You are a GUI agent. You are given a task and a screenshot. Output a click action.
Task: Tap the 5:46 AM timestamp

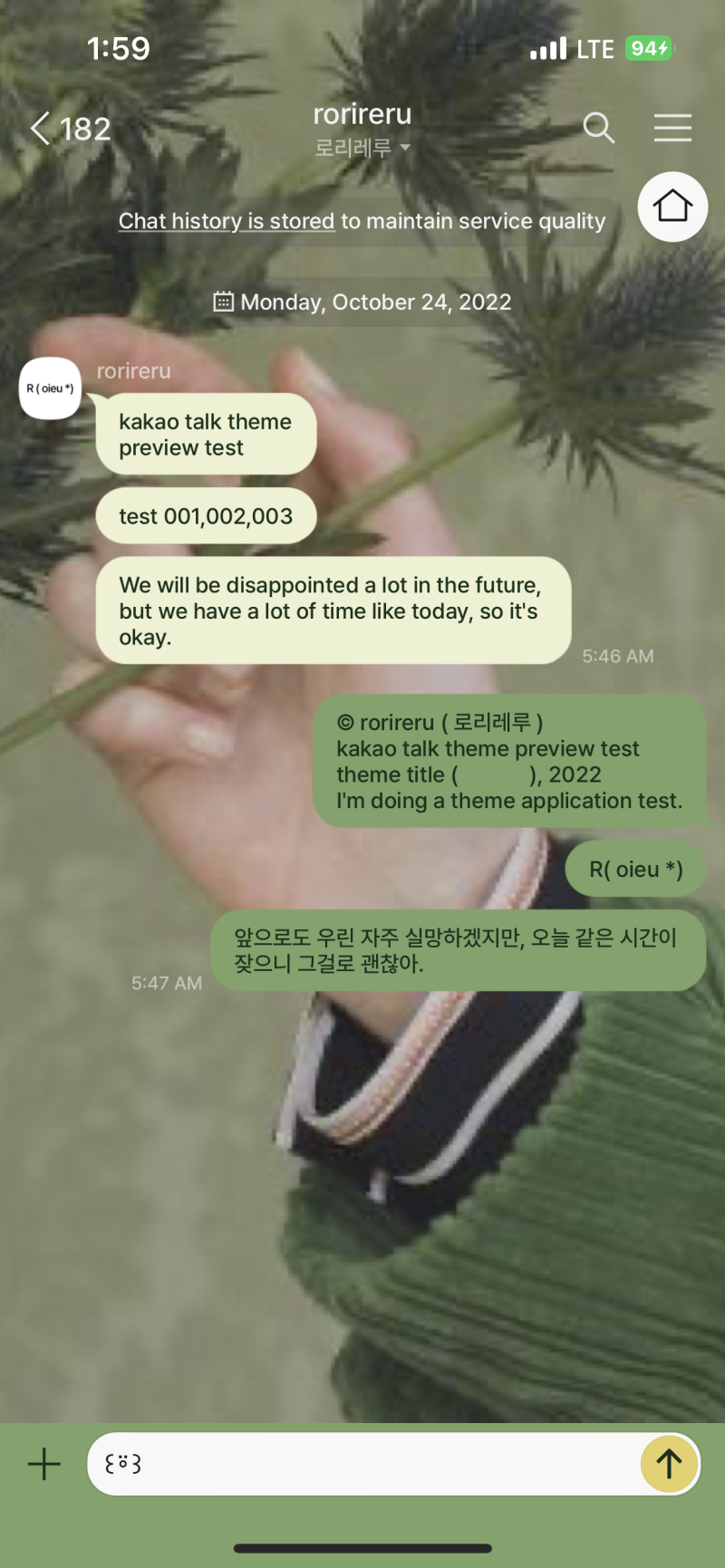617,656
